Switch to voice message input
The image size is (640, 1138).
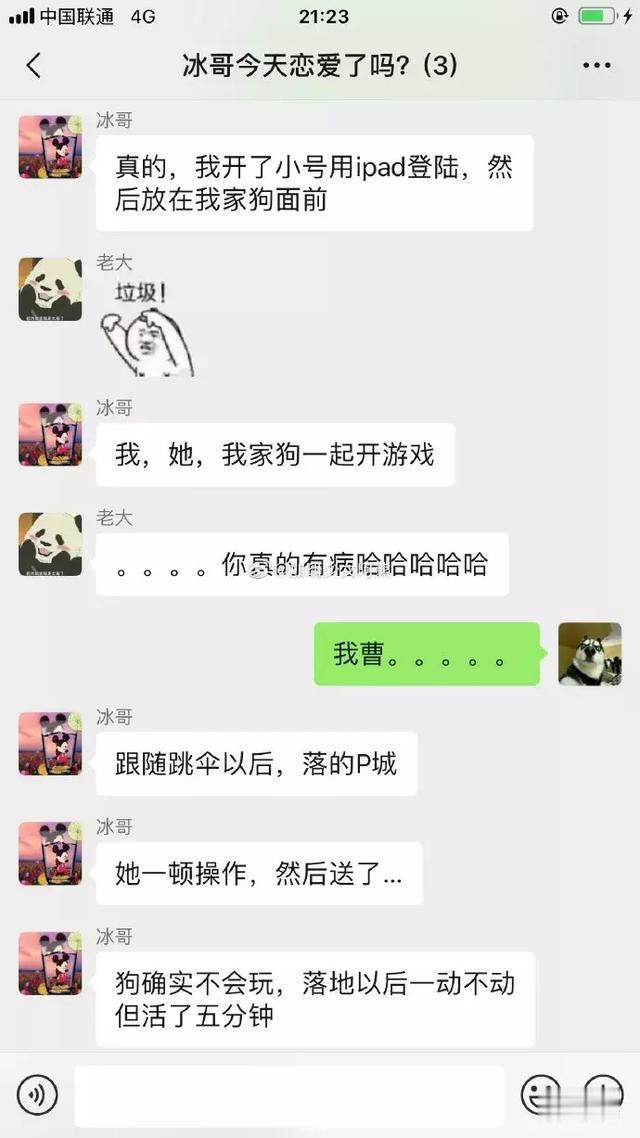(x=36, y=1095)
